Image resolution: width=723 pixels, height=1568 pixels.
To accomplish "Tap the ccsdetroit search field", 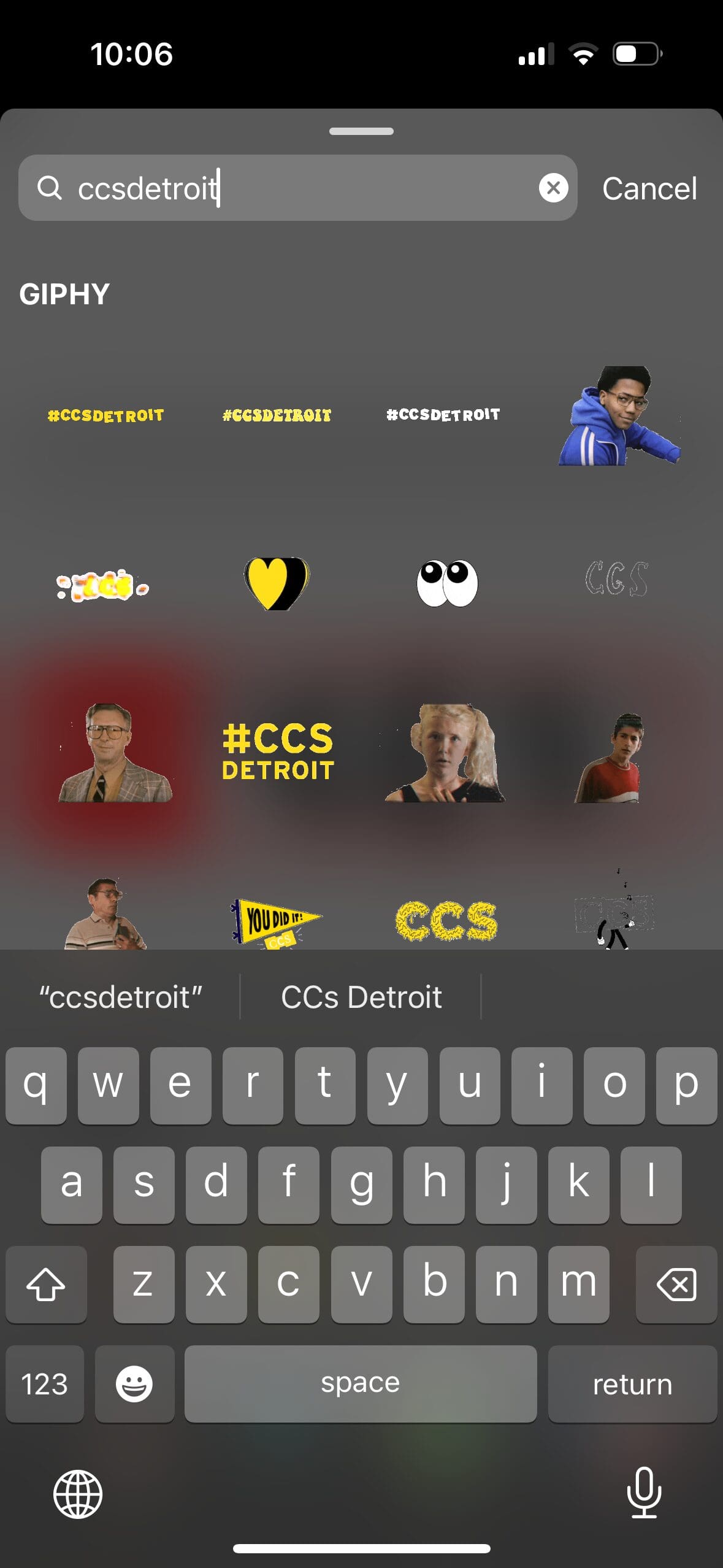I will tap(298, 188).
